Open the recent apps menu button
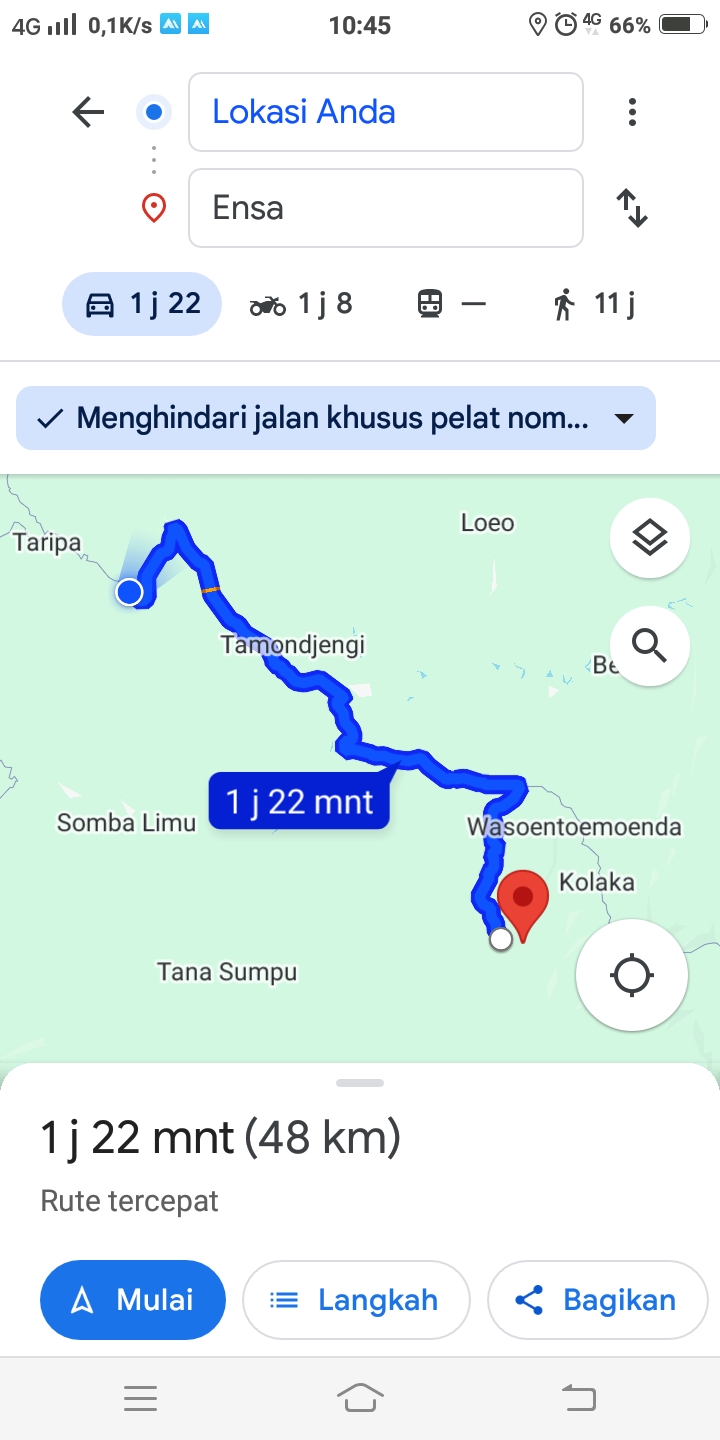The height and width of the screenshot is (1440, 720). [x=140, y=1398]
